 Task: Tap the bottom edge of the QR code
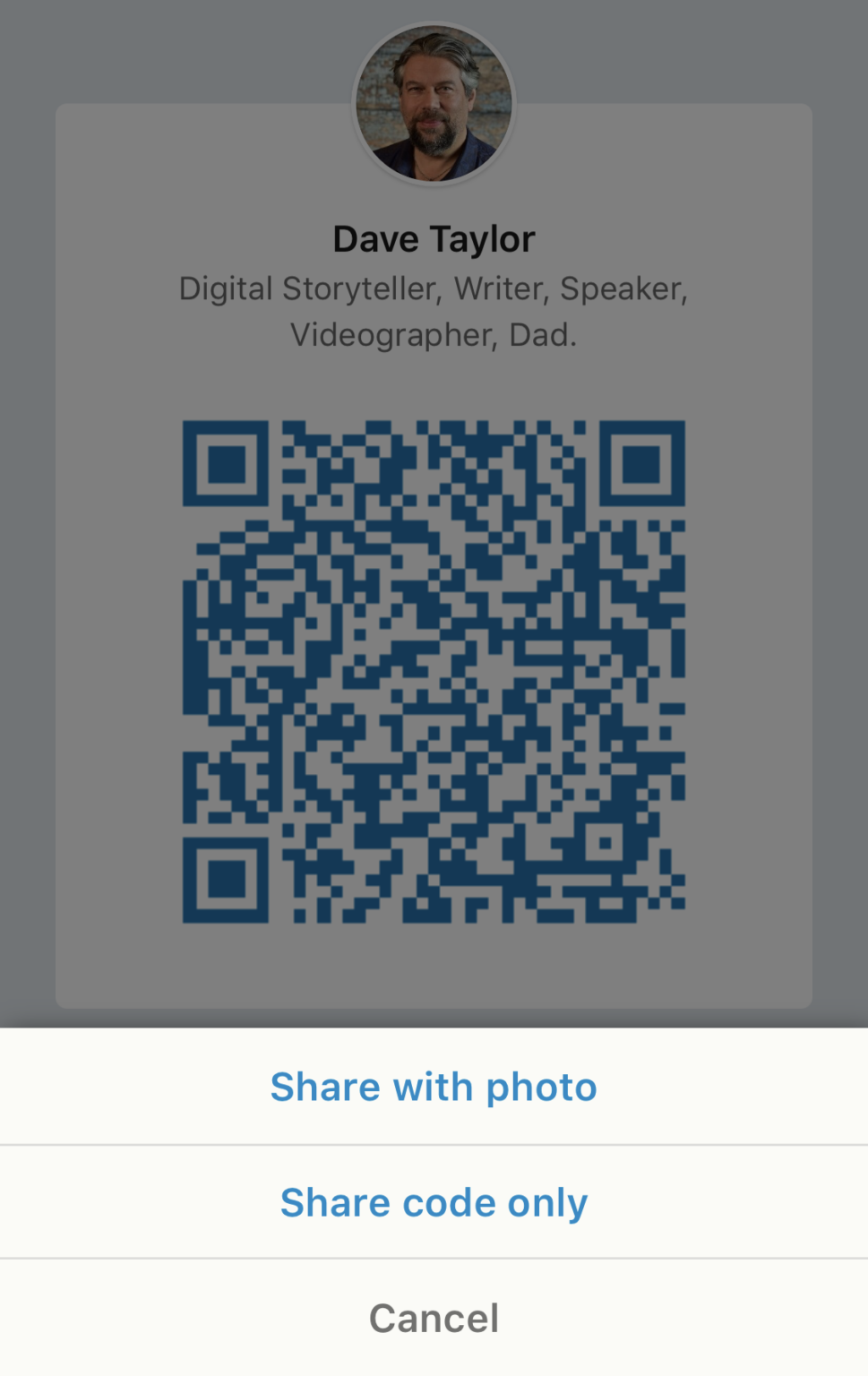click(434, 923)
